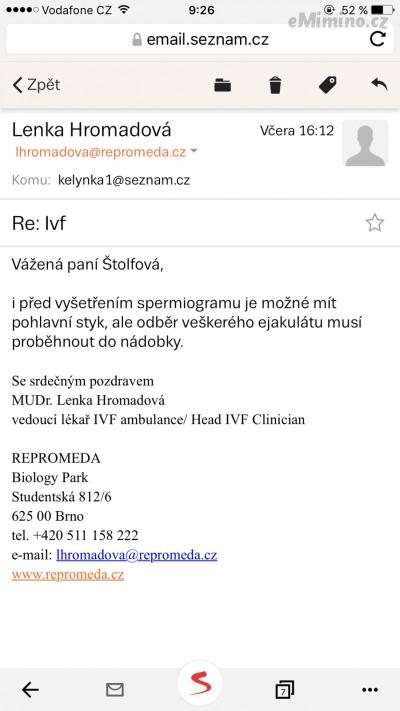Add a label with the tag icon
Screen dimensions: 400x711
[327, 85]
